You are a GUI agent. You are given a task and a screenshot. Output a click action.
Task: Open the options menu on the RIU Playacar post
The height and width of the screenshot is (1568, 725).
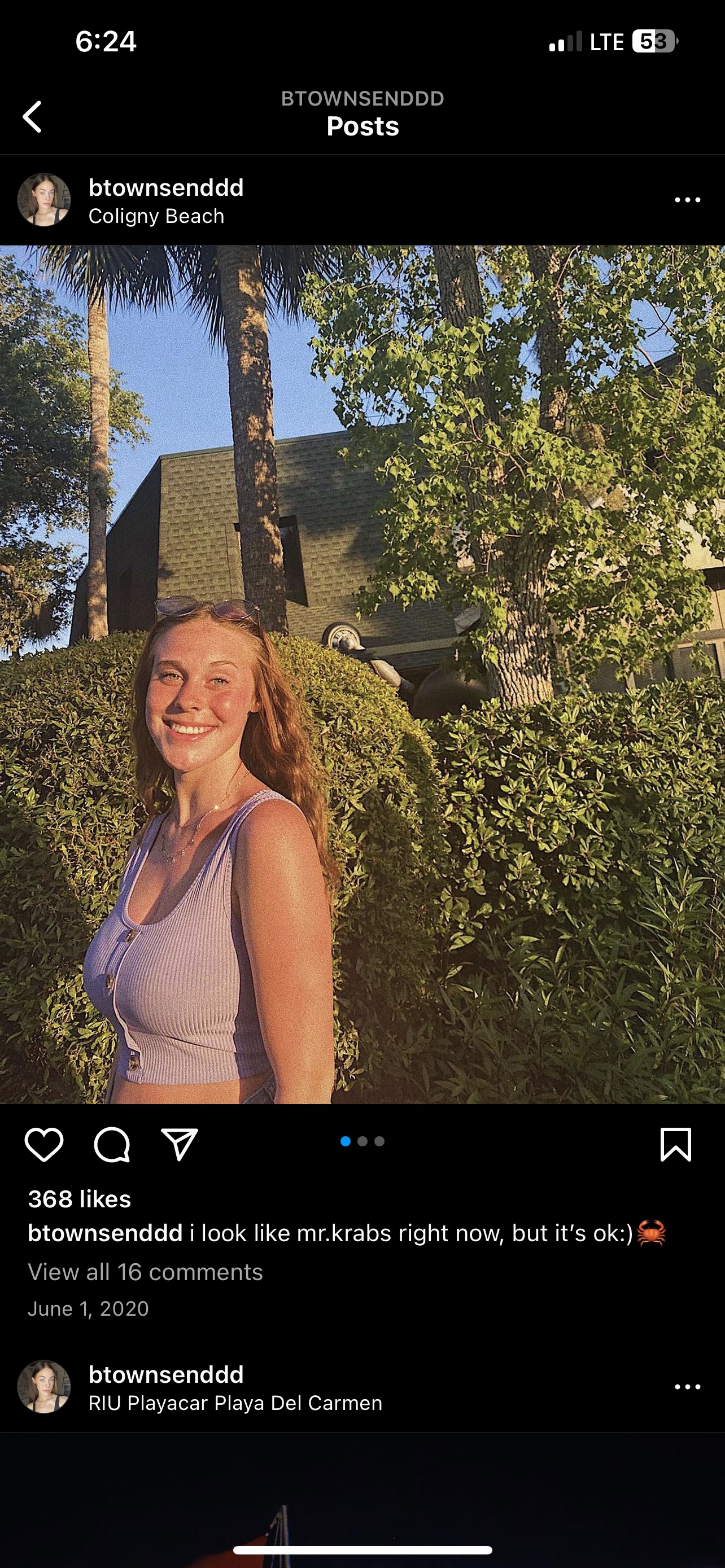(x=687, y=1387)
